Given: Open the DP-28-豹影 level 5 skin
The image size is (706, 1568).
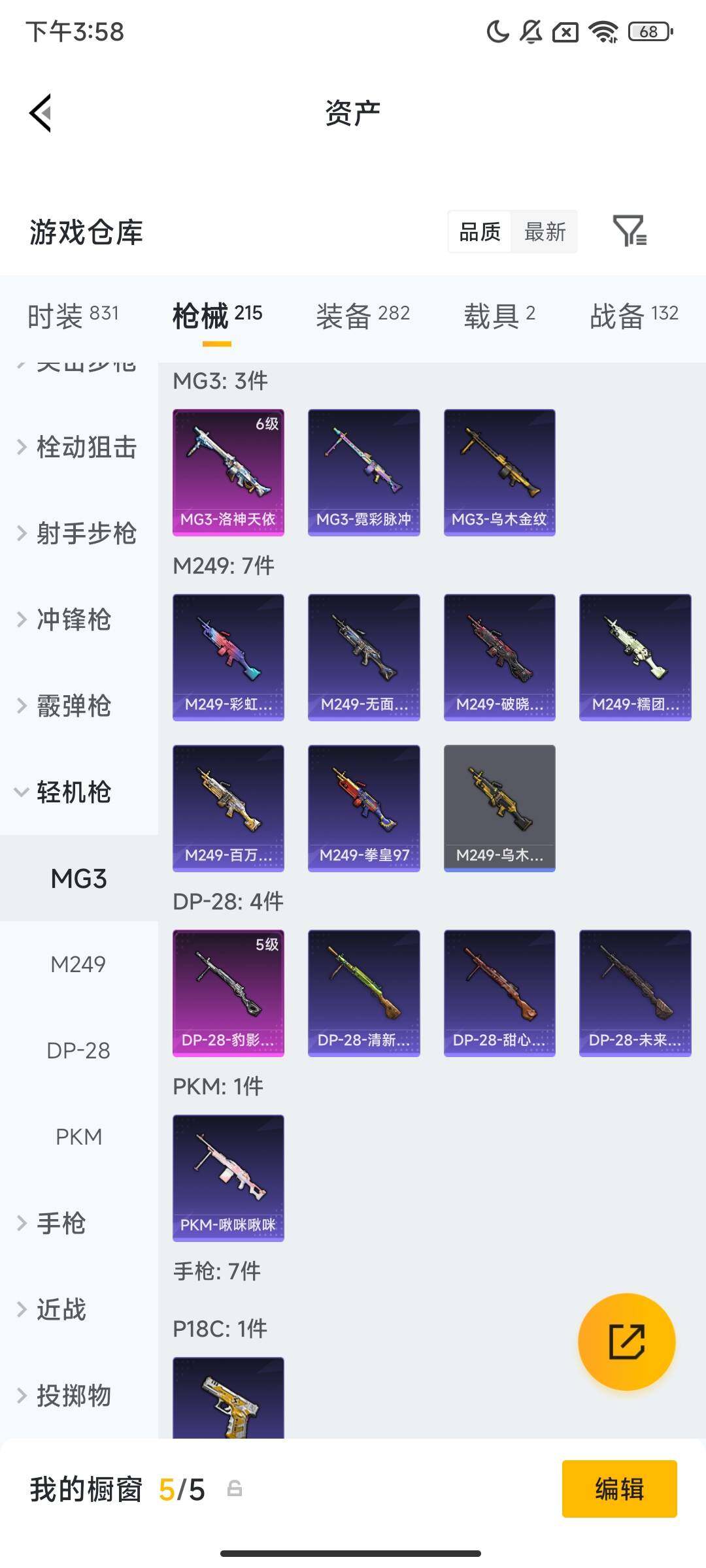Looking at the screenshot, I should point(228,992).
